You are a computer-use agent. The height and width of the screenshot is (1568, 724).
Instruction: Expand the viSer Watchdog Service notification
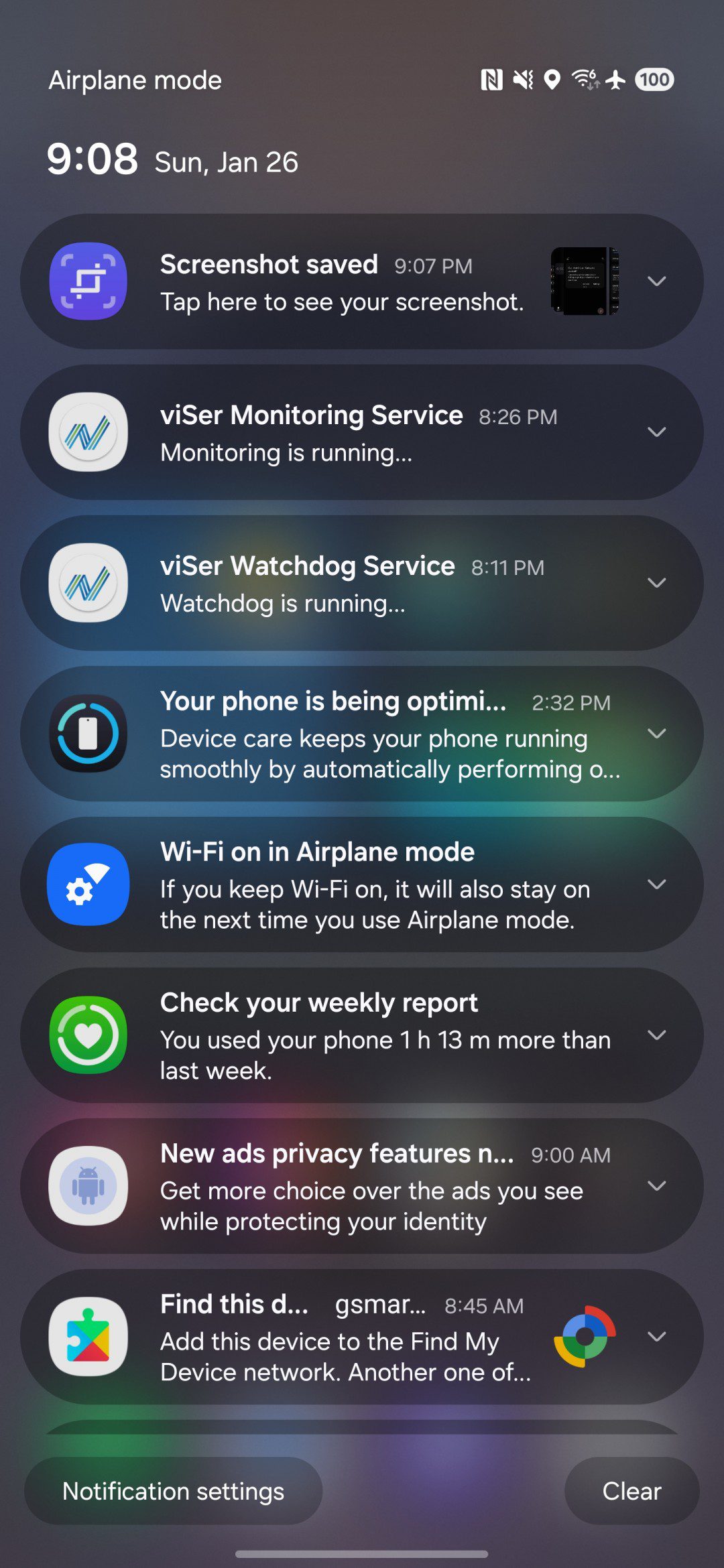[657, 583]
